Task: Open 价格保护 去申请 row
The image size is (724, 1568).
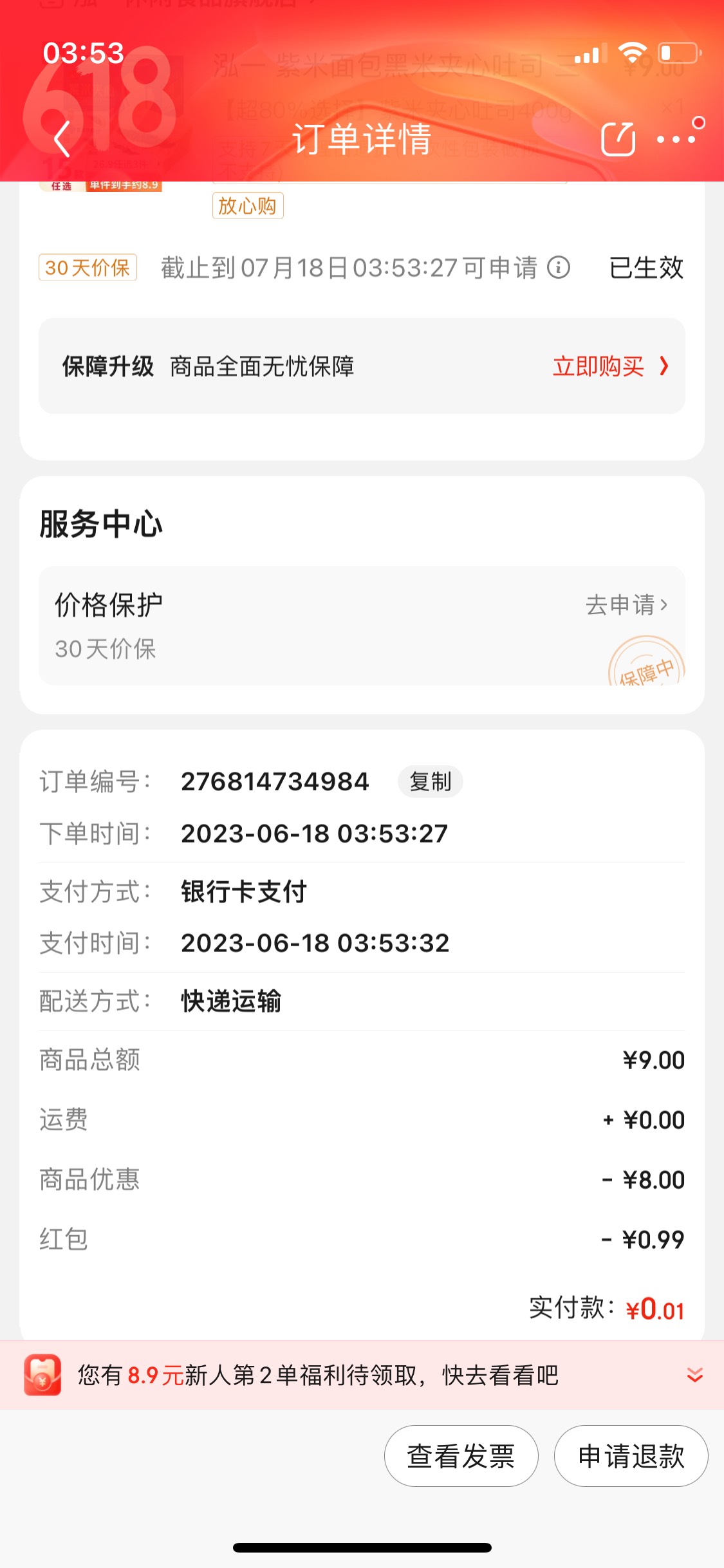Action: tap(362, 625)
